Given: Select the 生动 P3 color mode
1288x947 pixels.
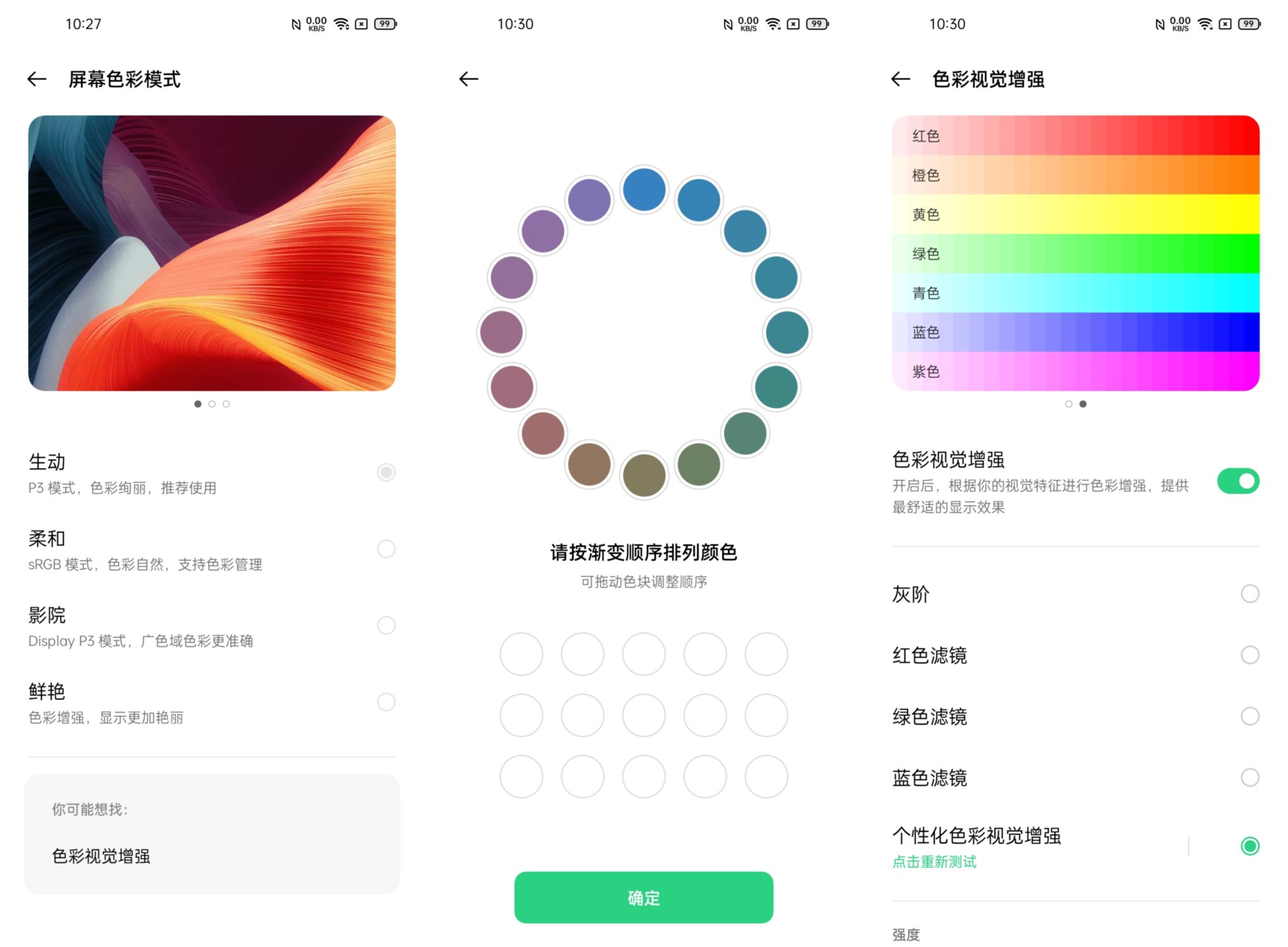Looking at the screenshot, I should click(x=386, y=472).
